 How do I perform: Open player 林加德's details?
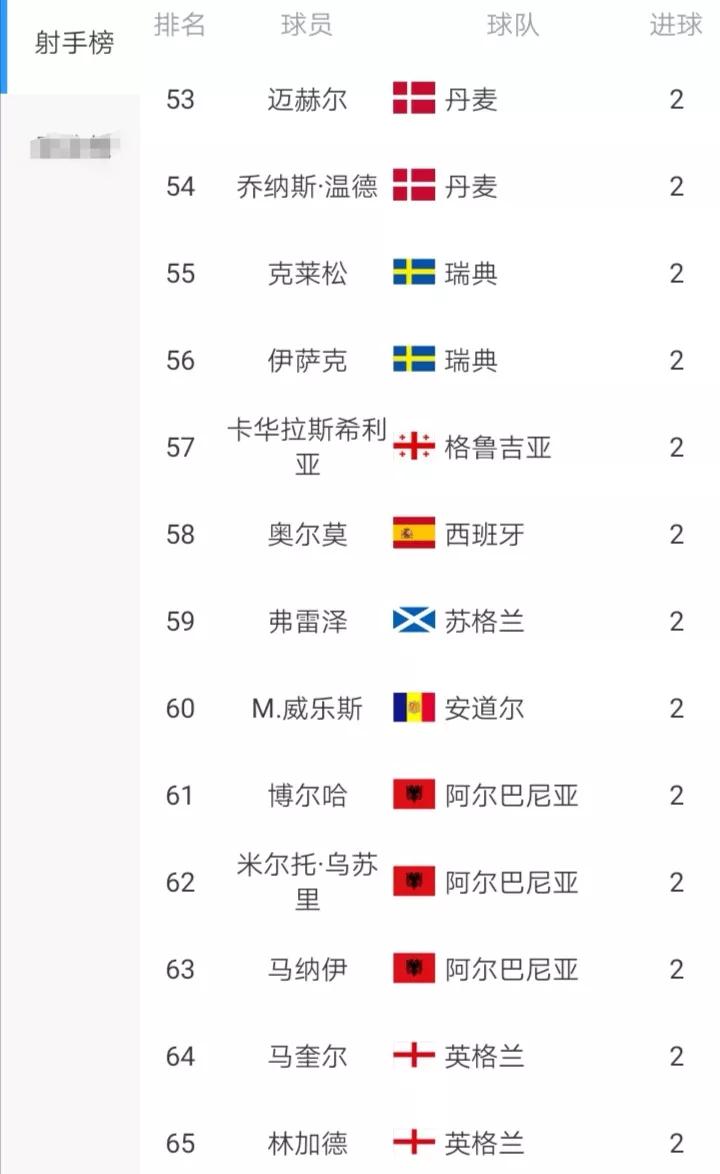(307, 1143)
